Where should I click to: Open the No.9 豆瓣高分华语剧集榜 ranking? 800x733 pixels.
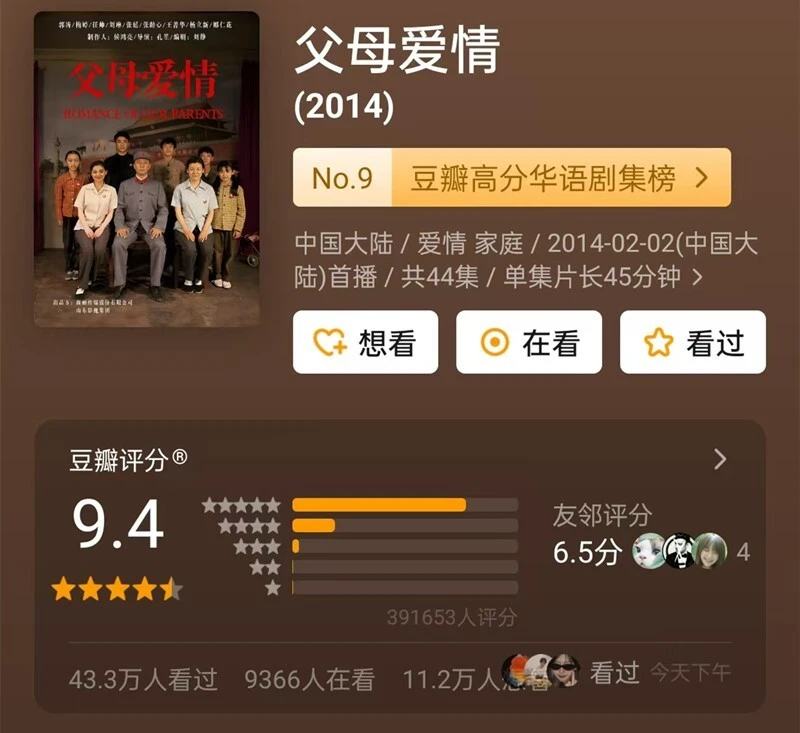tap(511, 178)
